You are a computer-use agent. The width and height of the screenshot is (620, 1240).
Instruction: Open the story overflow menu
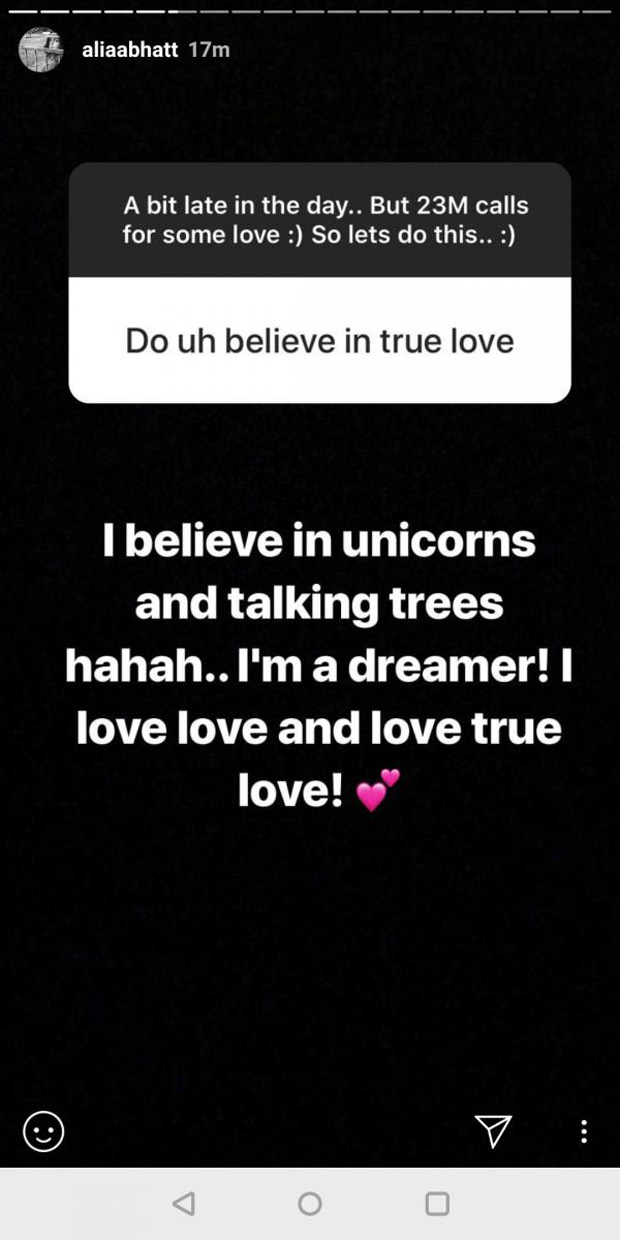click(x=584, y=1131)
